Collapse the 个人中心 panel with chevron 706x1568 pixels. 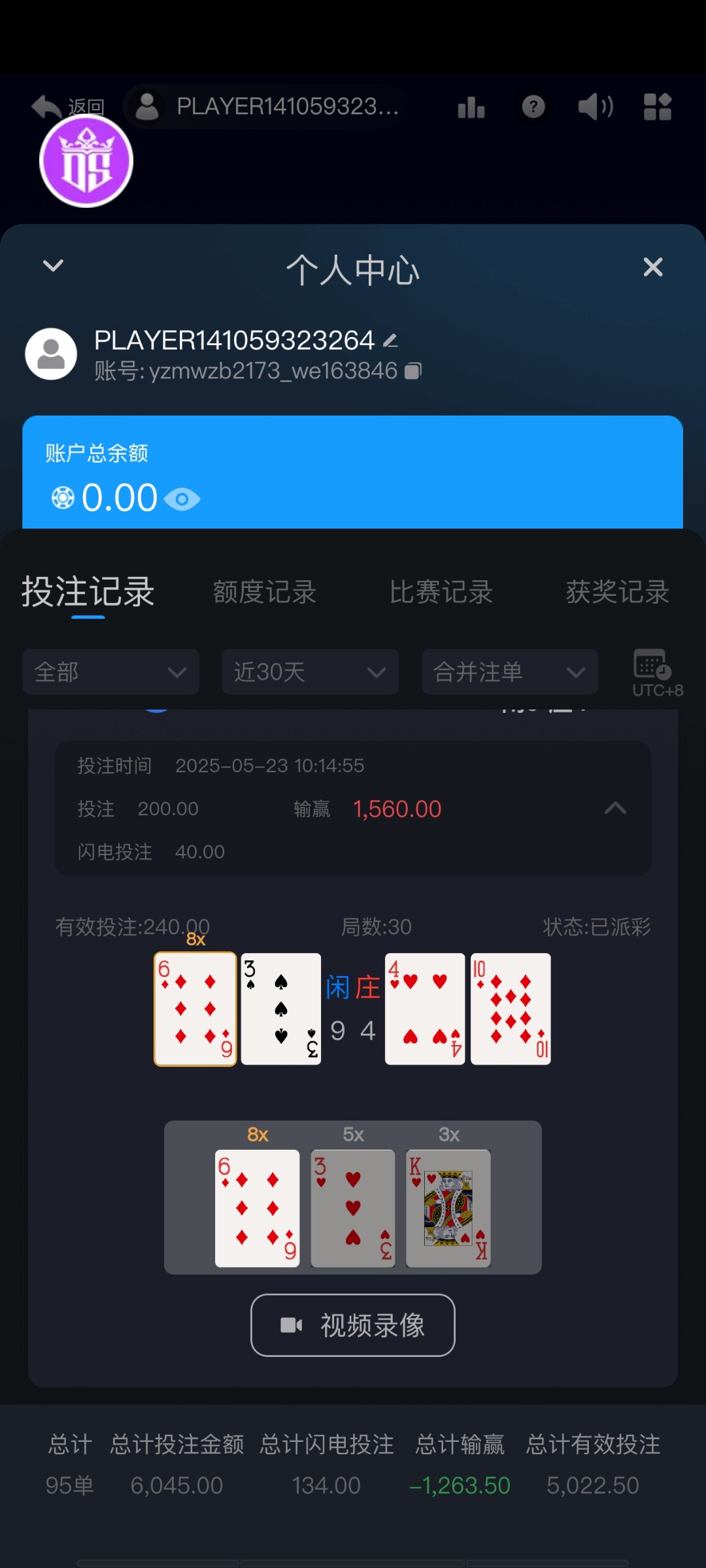[53, 266]
